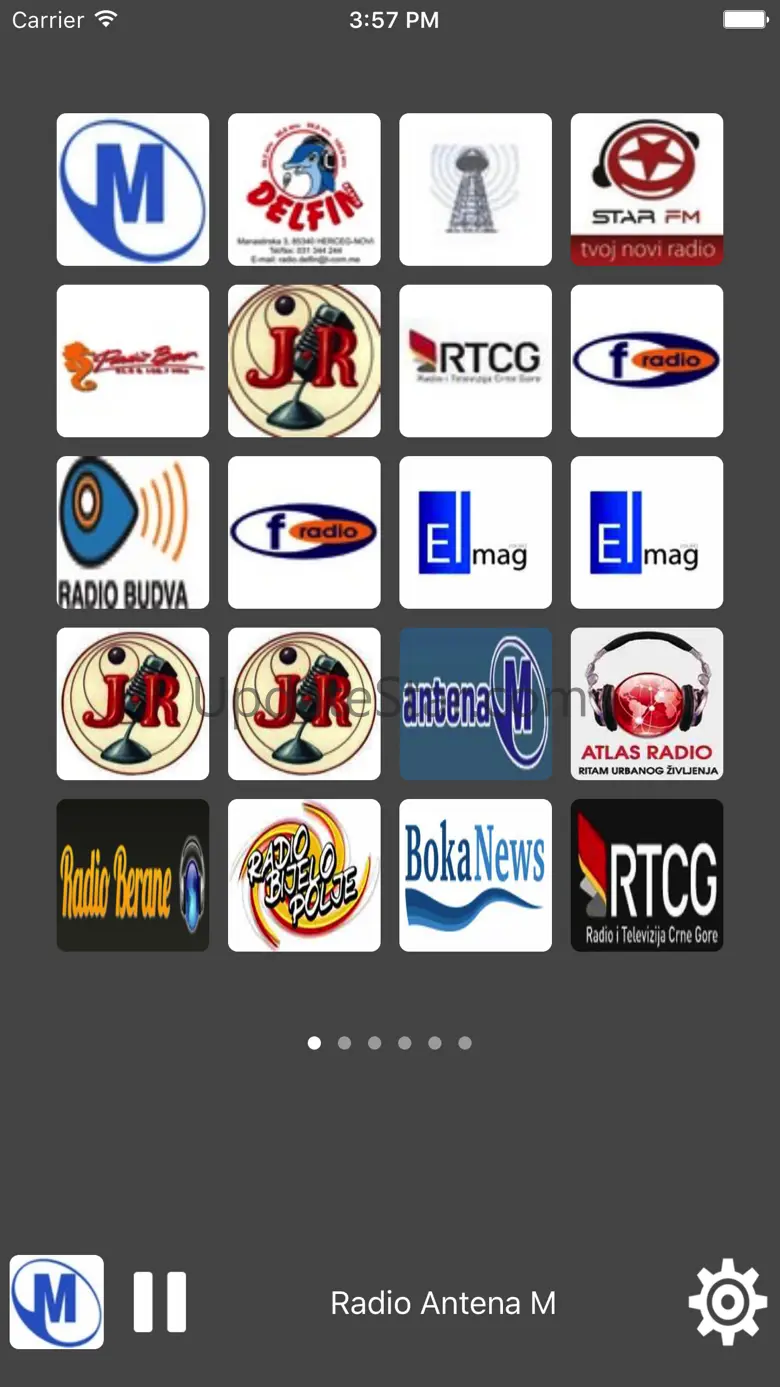Open the Atlas Radio station

pyautogui.click(x=647, y=704)
